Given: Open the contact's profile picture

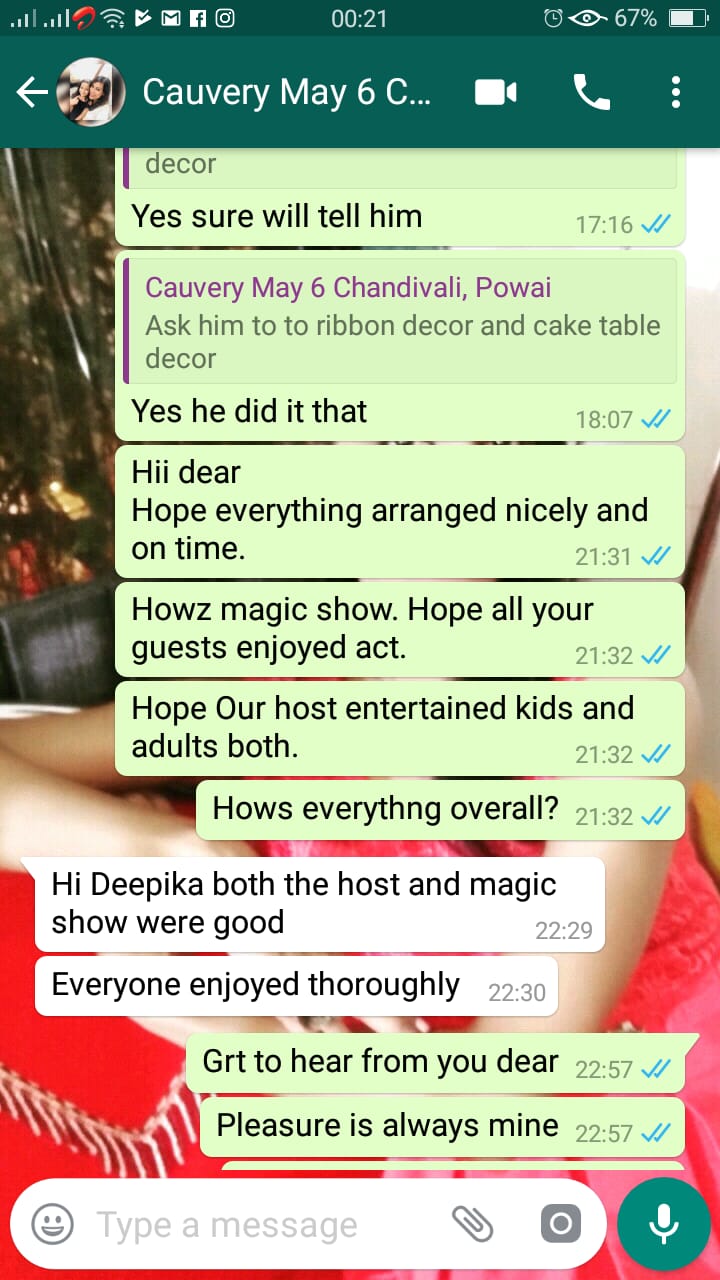Looking at the screenshot, I should (91, 93).
